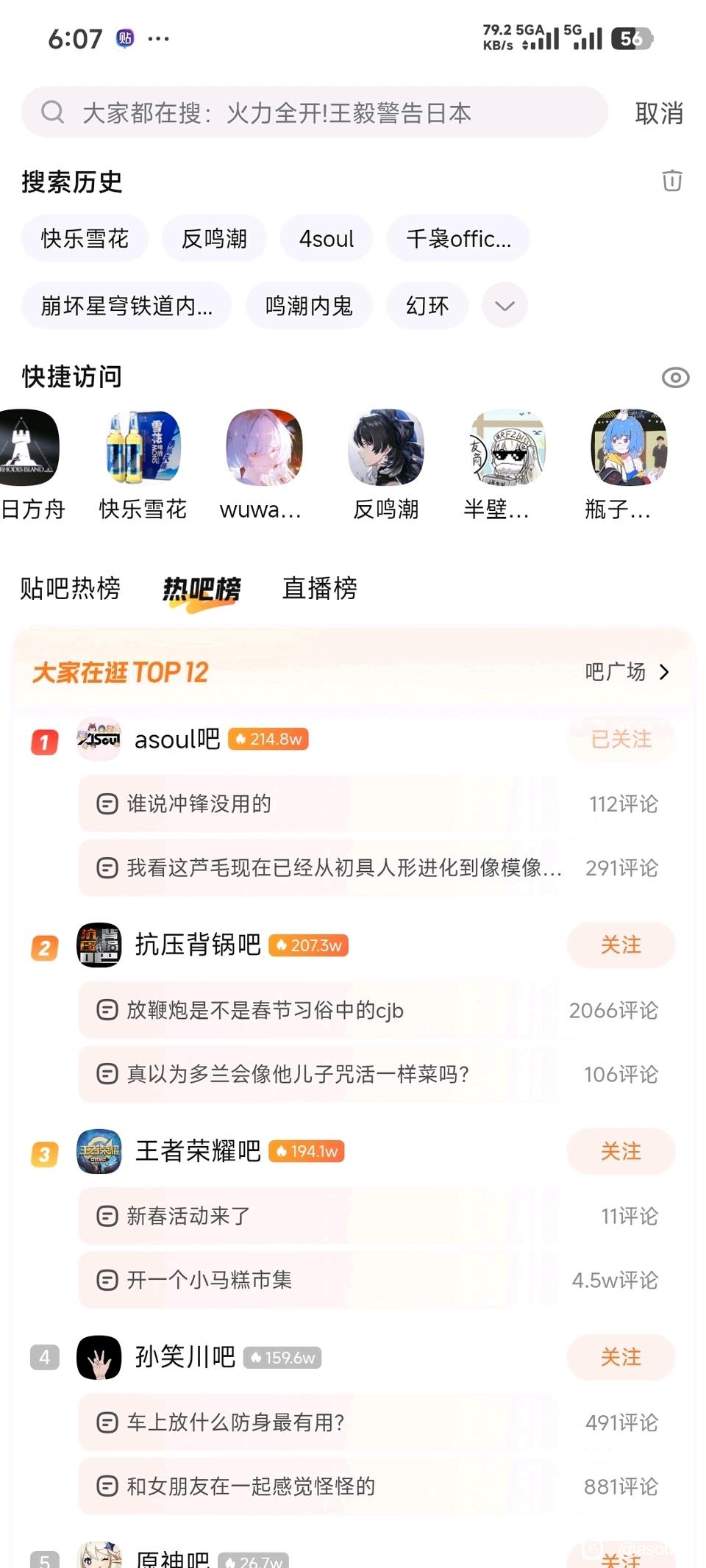
Task: Expand the search history chips
Action: tap(504, 305)
